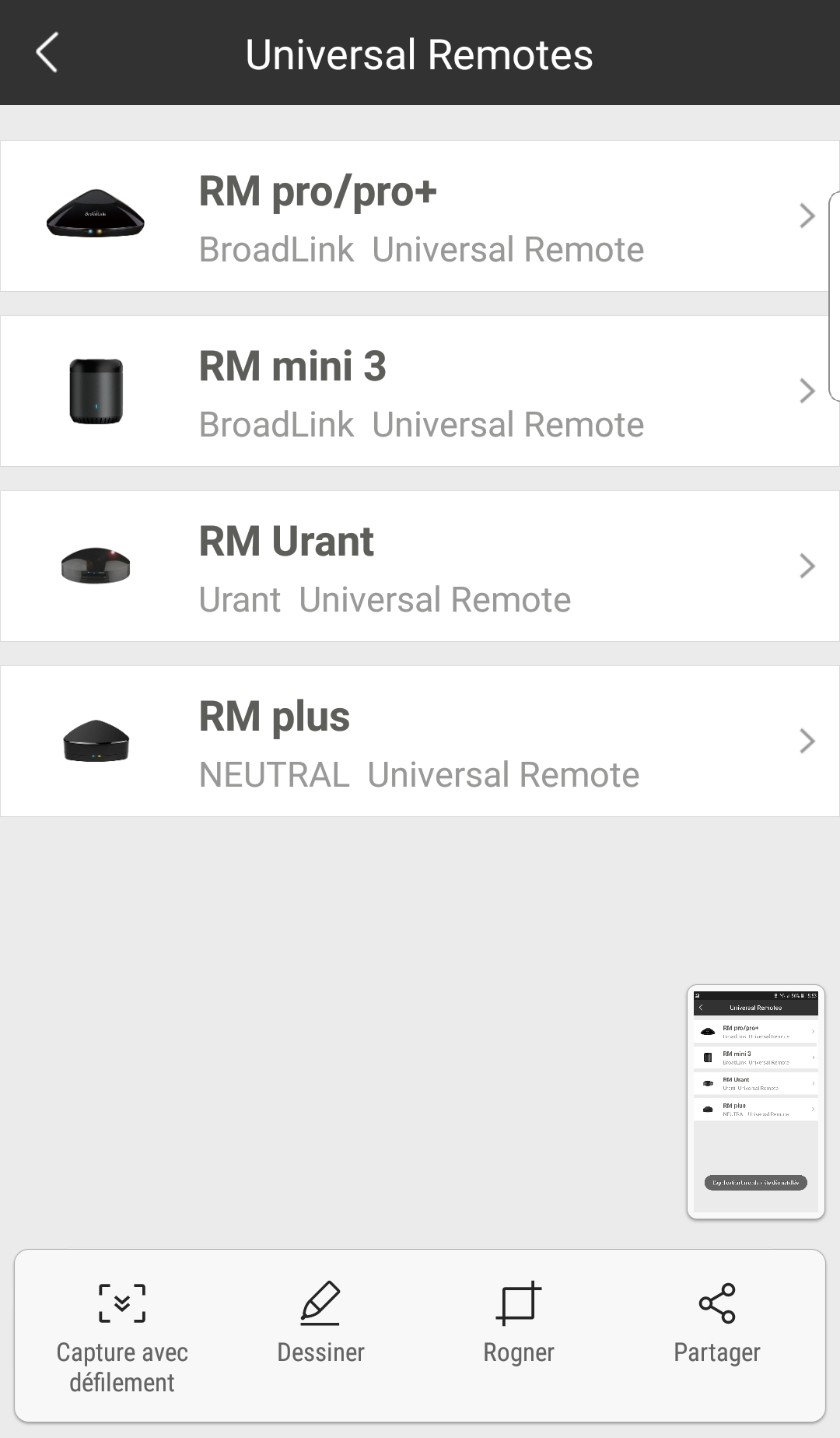Open RM pro/pro+ BroadLink remote
Screen dimensions: 840x1438
point(420,216)
